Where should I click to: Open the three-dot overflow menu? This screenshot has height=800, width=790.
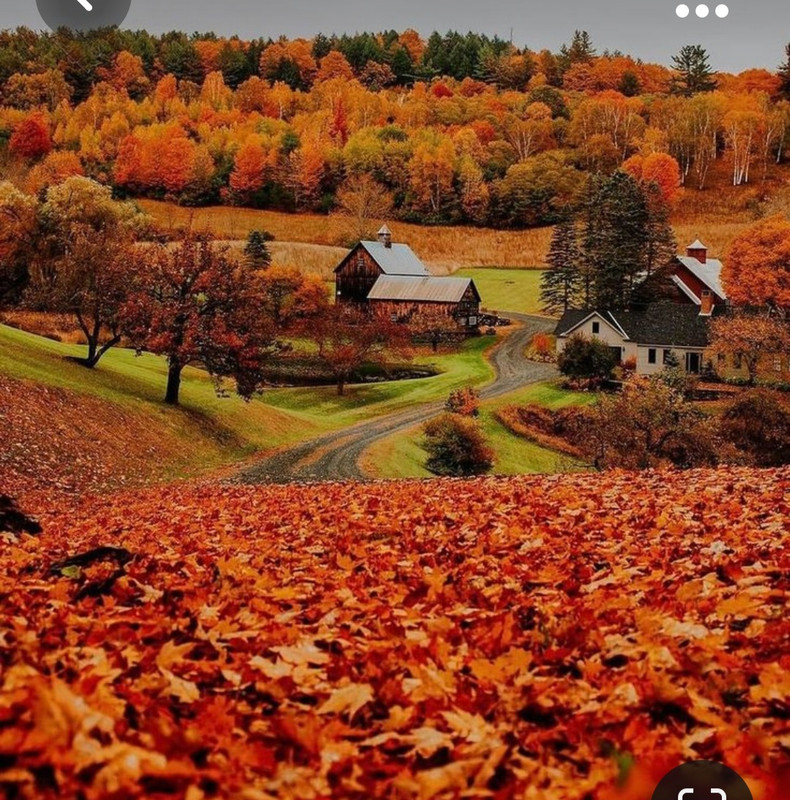(x=701, y=11)
